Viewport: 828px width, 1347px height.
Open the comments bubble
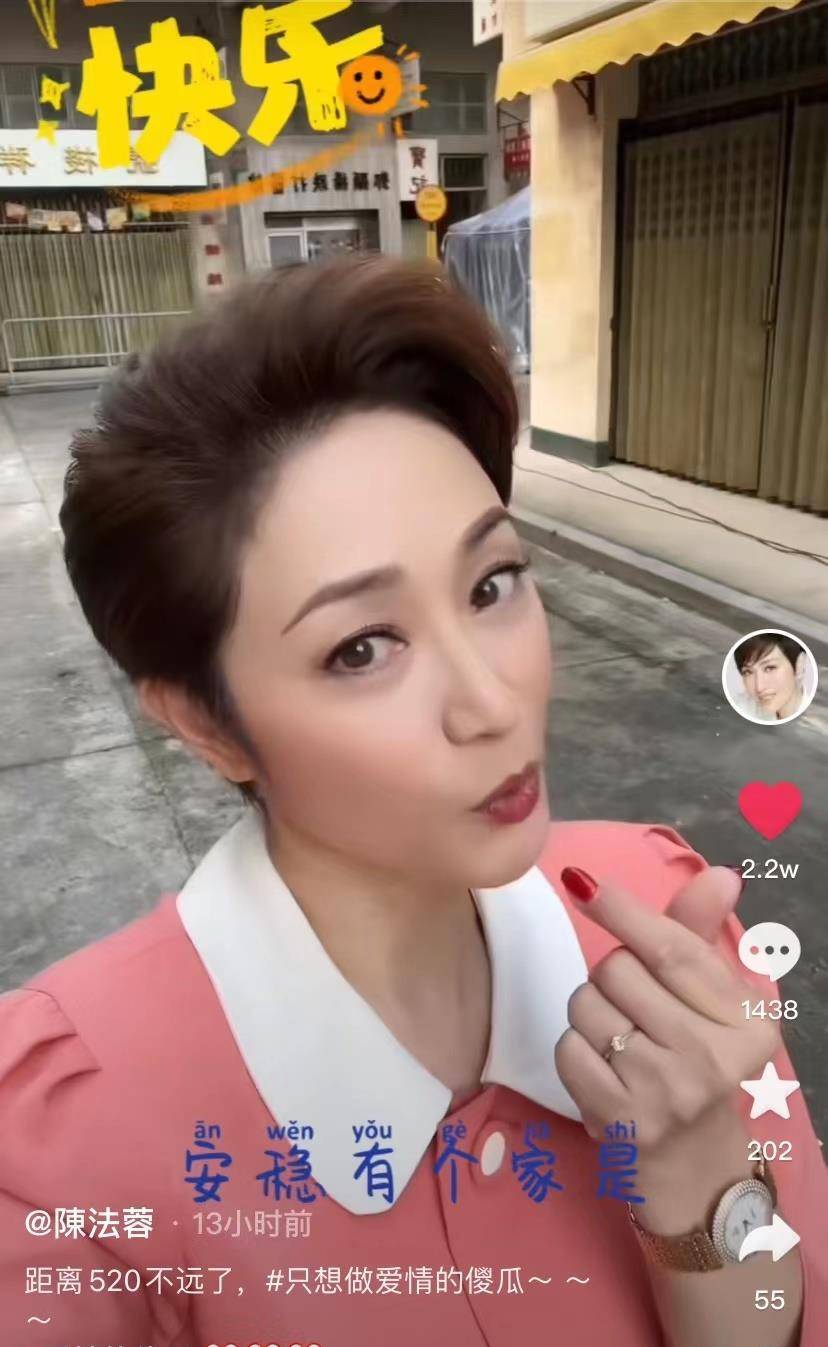[x=769, y=950]
